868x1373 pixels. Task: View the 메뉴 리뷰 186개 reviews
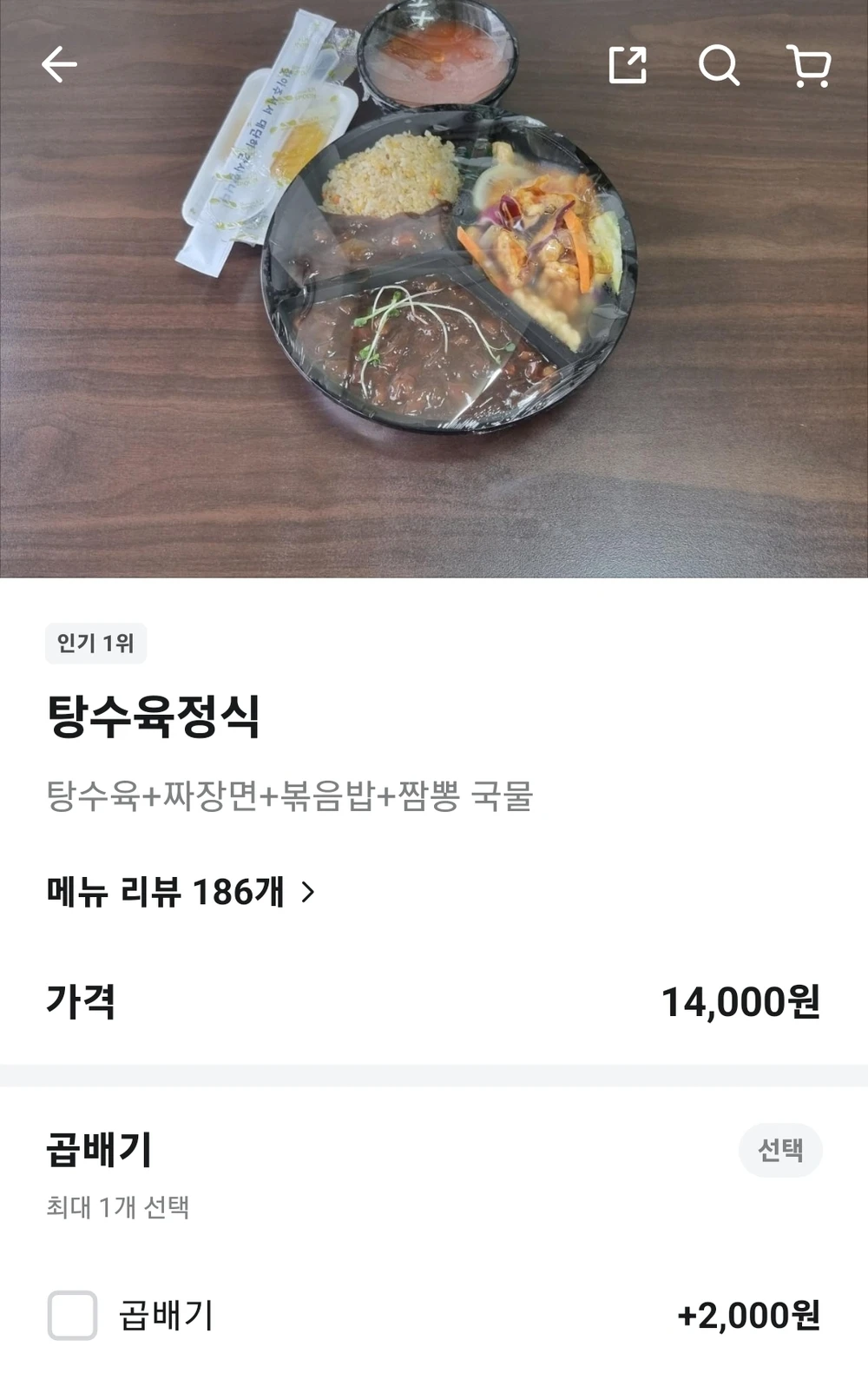[x=181, y=892]
